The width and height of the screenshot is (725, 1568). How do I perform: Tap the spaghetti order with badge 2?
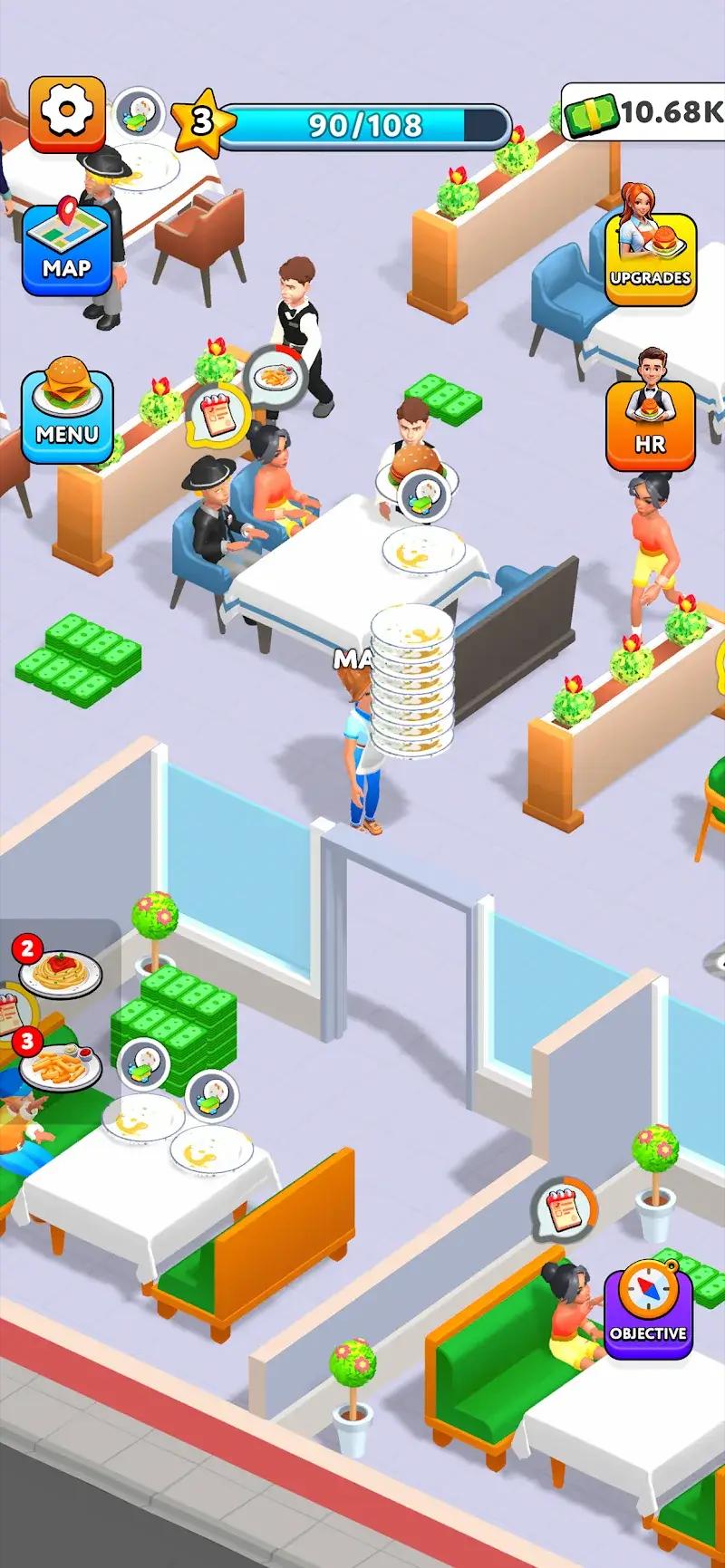(x=60, y=975)
